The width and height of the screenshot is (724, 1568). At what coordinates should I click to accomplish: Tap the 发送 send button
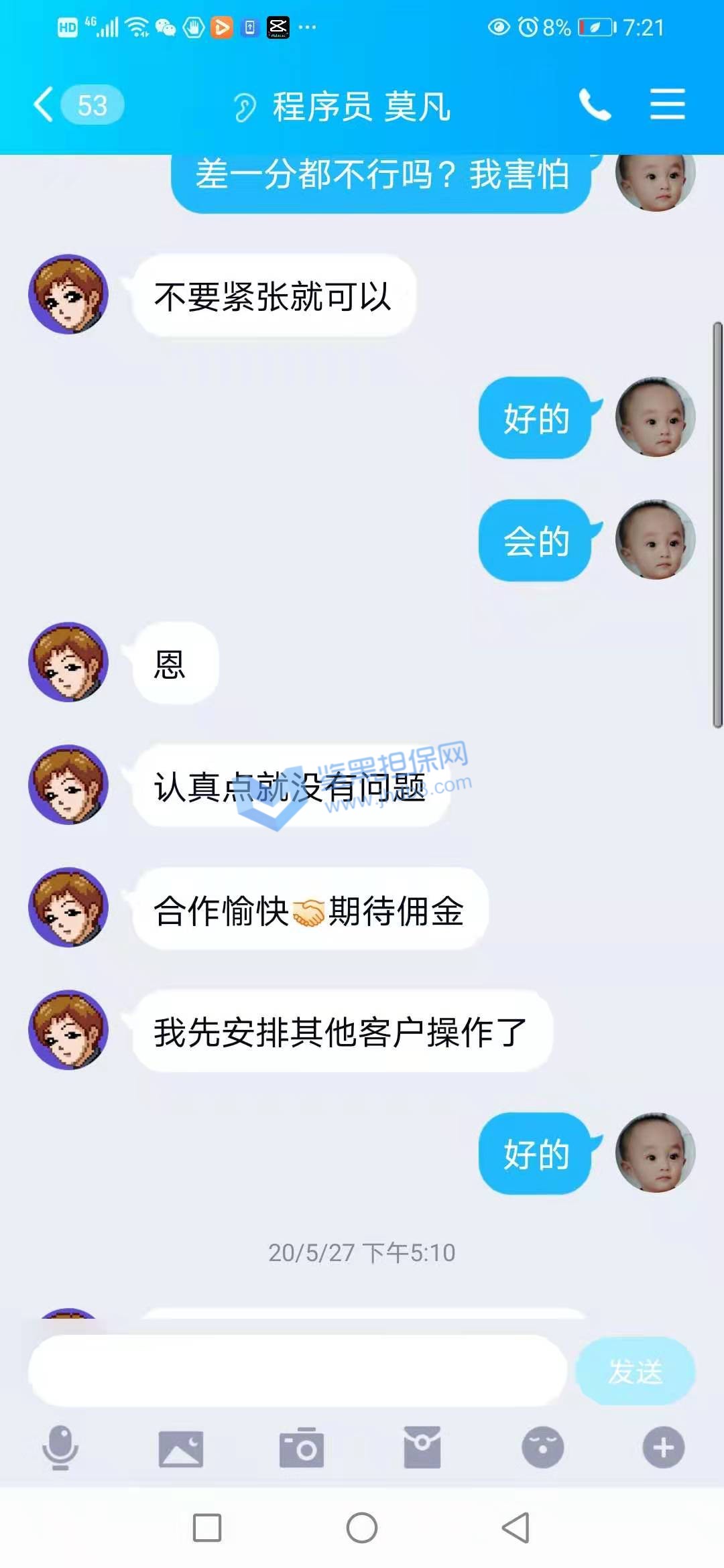click(635, 1370)
